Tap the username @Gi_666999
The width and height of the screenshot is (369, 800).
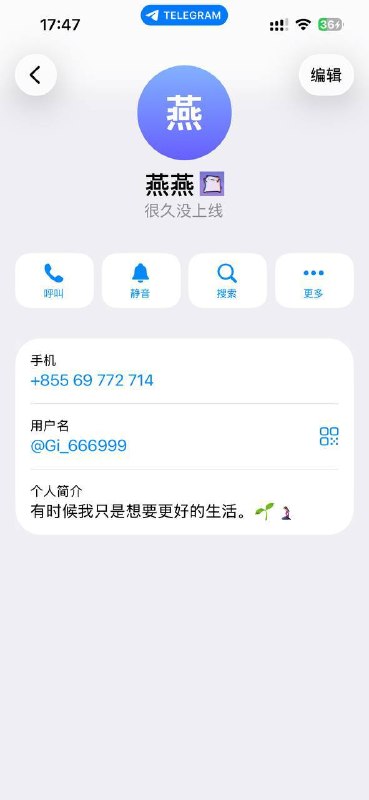pos(79,445)
